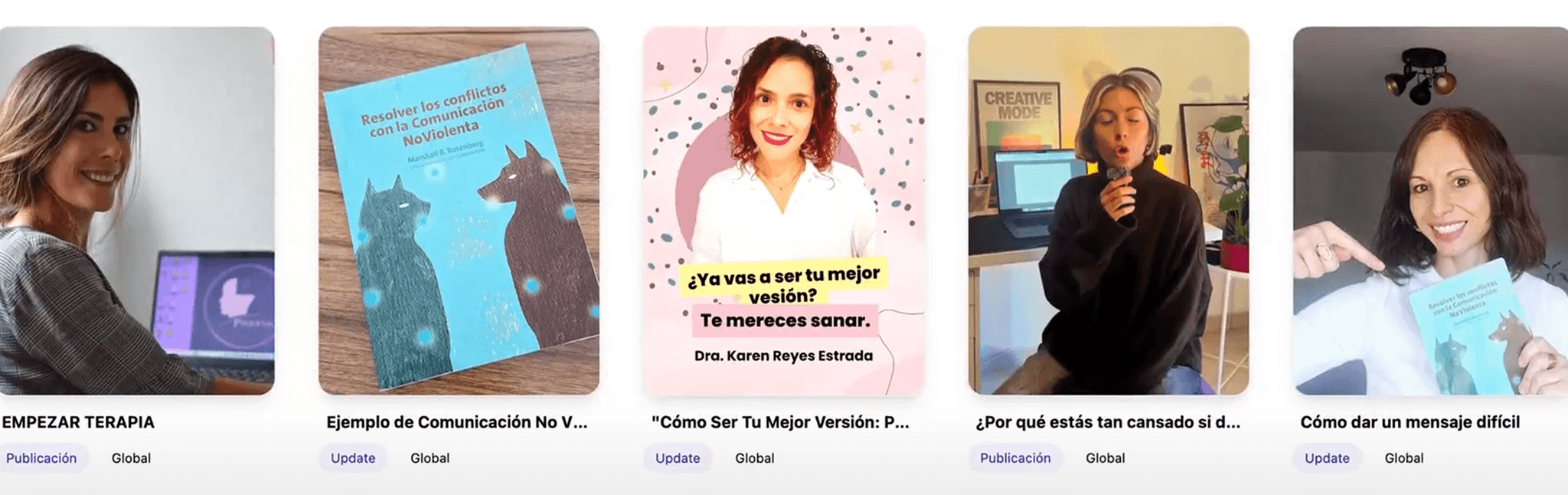This screenshot has width=1568, height=495.
Task: Select the Update chip under Cómo Ser Tu Mejor Versión
Action: tap(678, 458)
